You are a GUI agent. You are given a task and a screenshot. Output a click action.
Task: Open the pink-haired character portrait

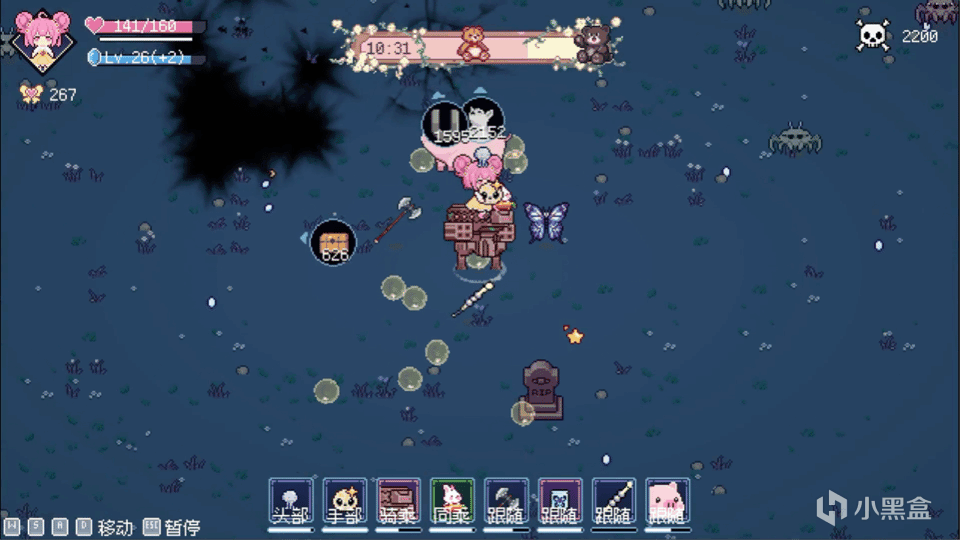(44, 42)
